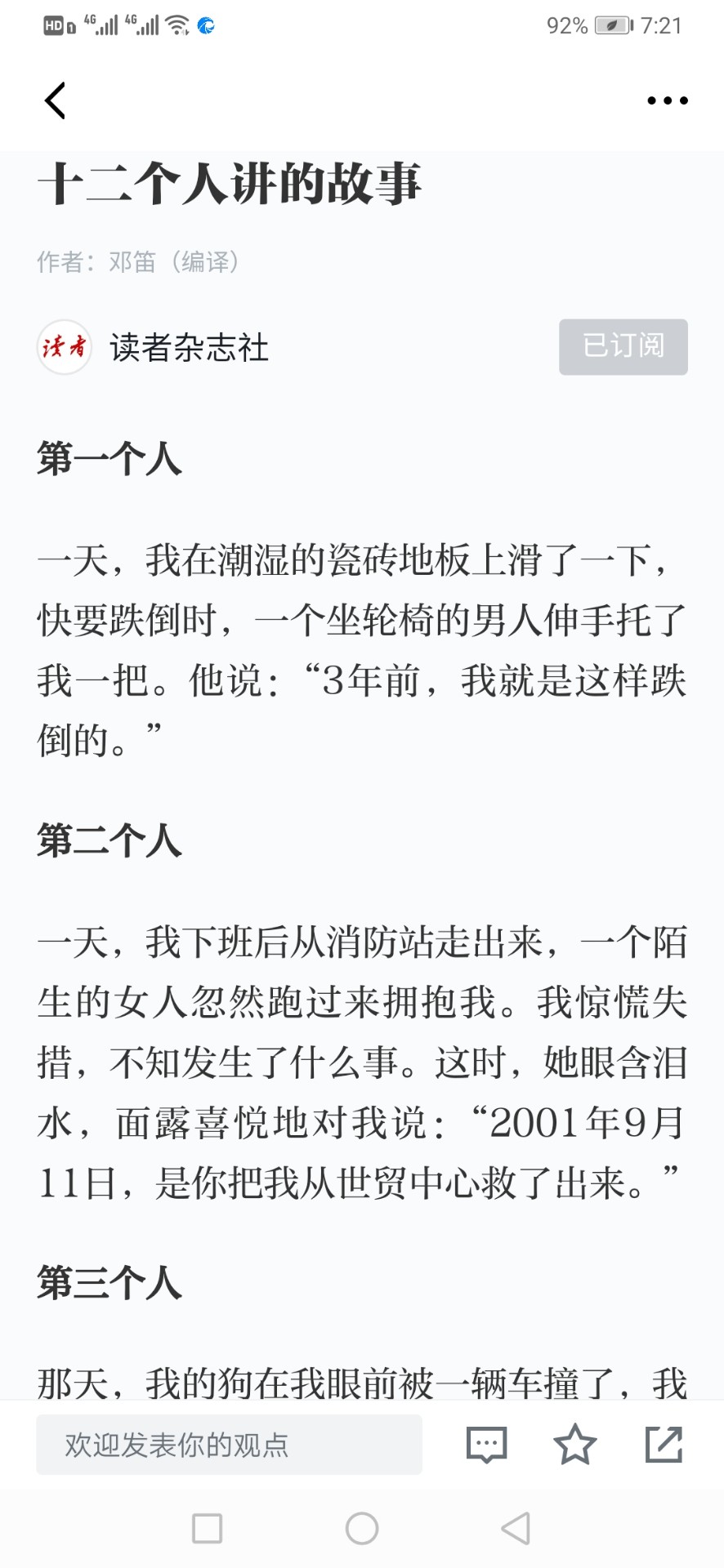Go back using the top-left arrow
724x1568 pixels.
pos(55,101)
